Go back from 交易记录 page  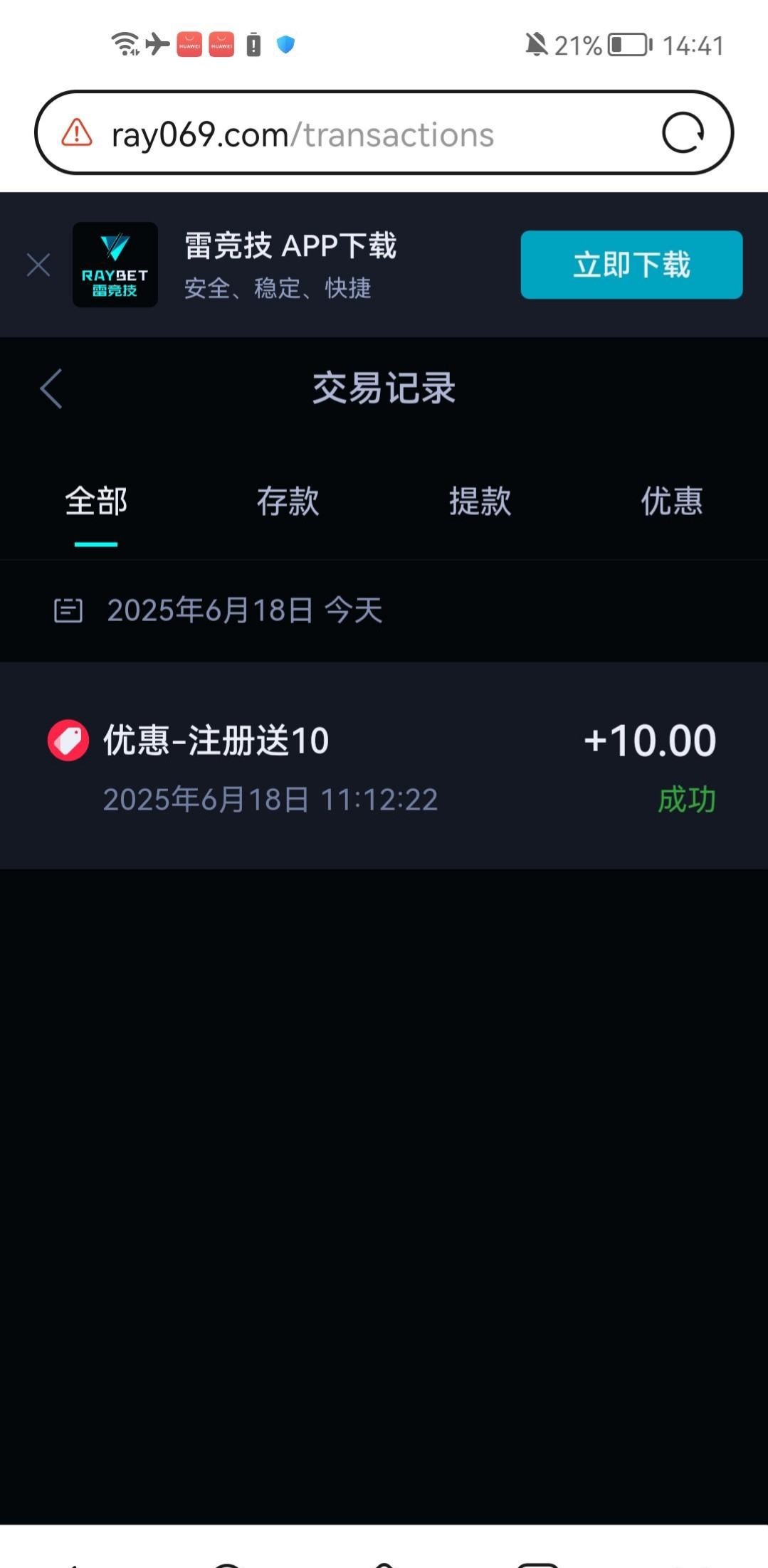click(x=51, y=388)
